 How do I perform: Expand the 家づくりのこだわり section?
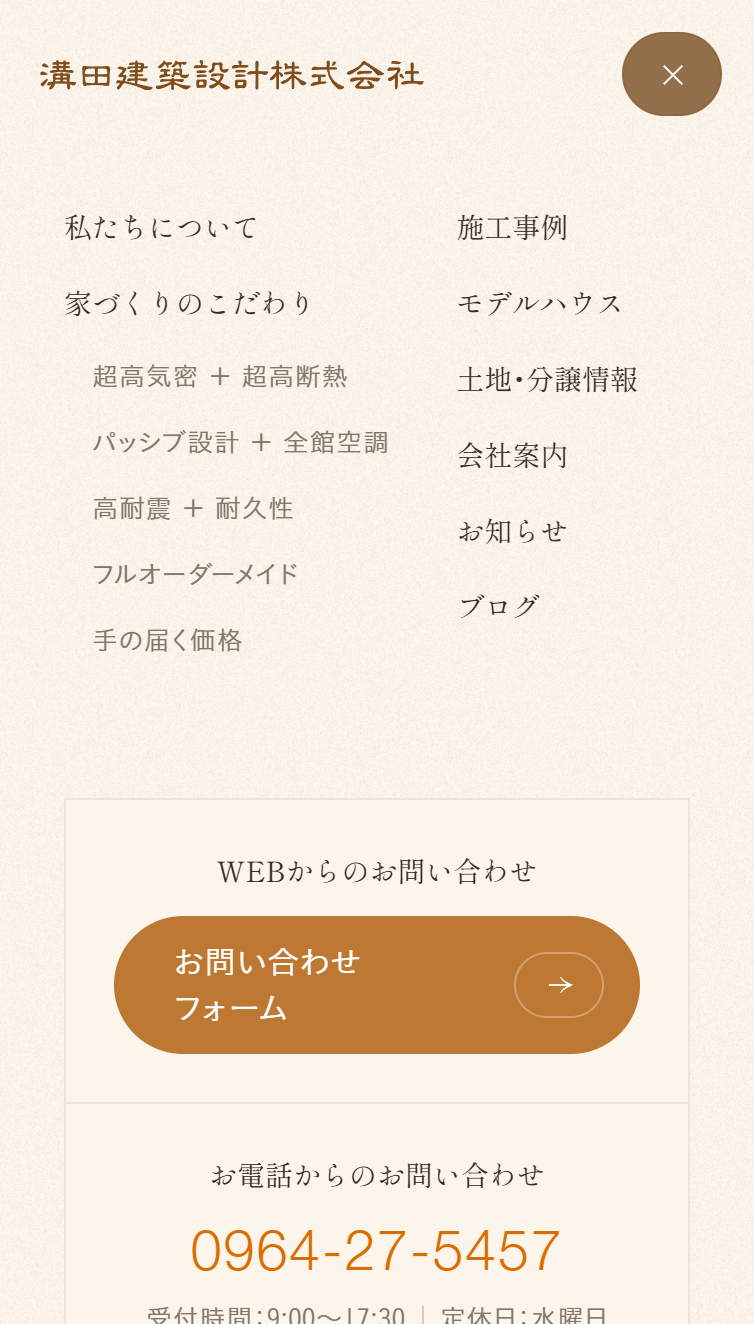click(190, 304)
